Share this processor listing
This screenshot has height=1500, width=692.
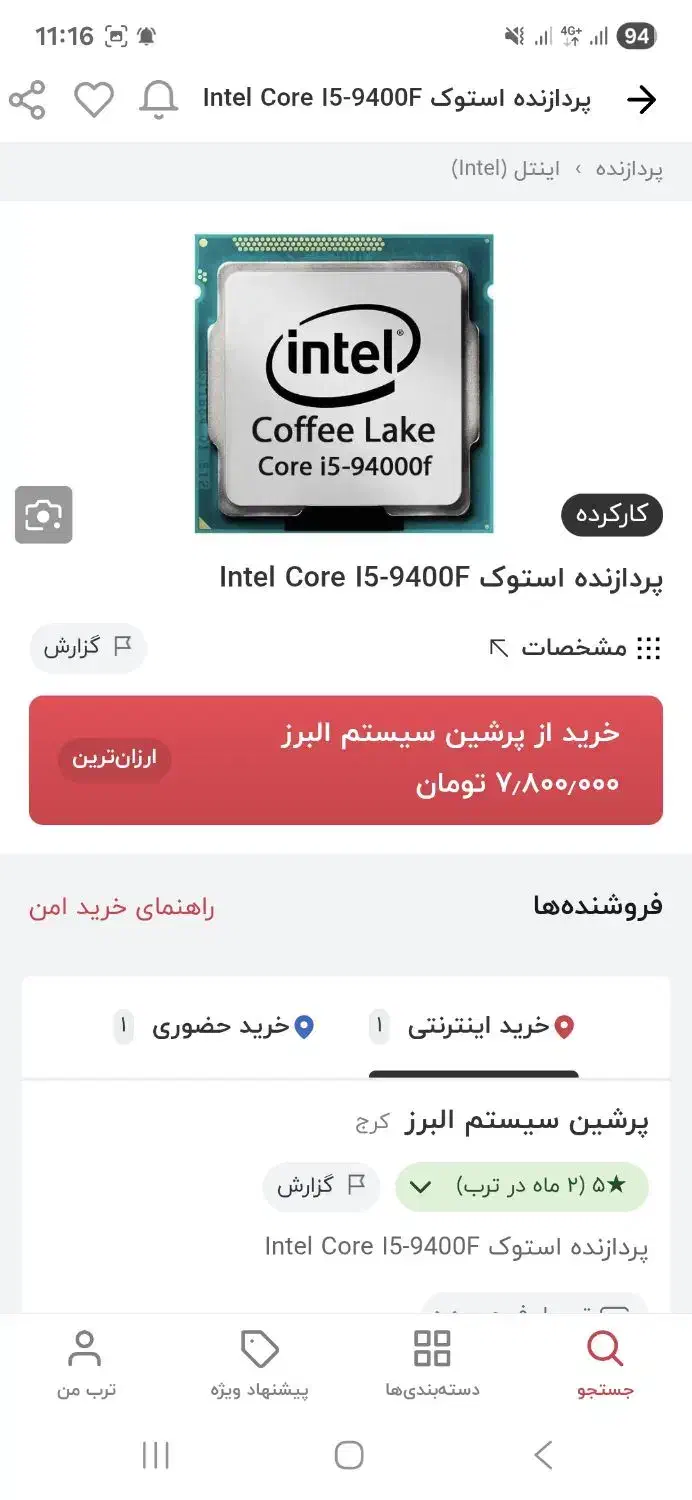27,100
